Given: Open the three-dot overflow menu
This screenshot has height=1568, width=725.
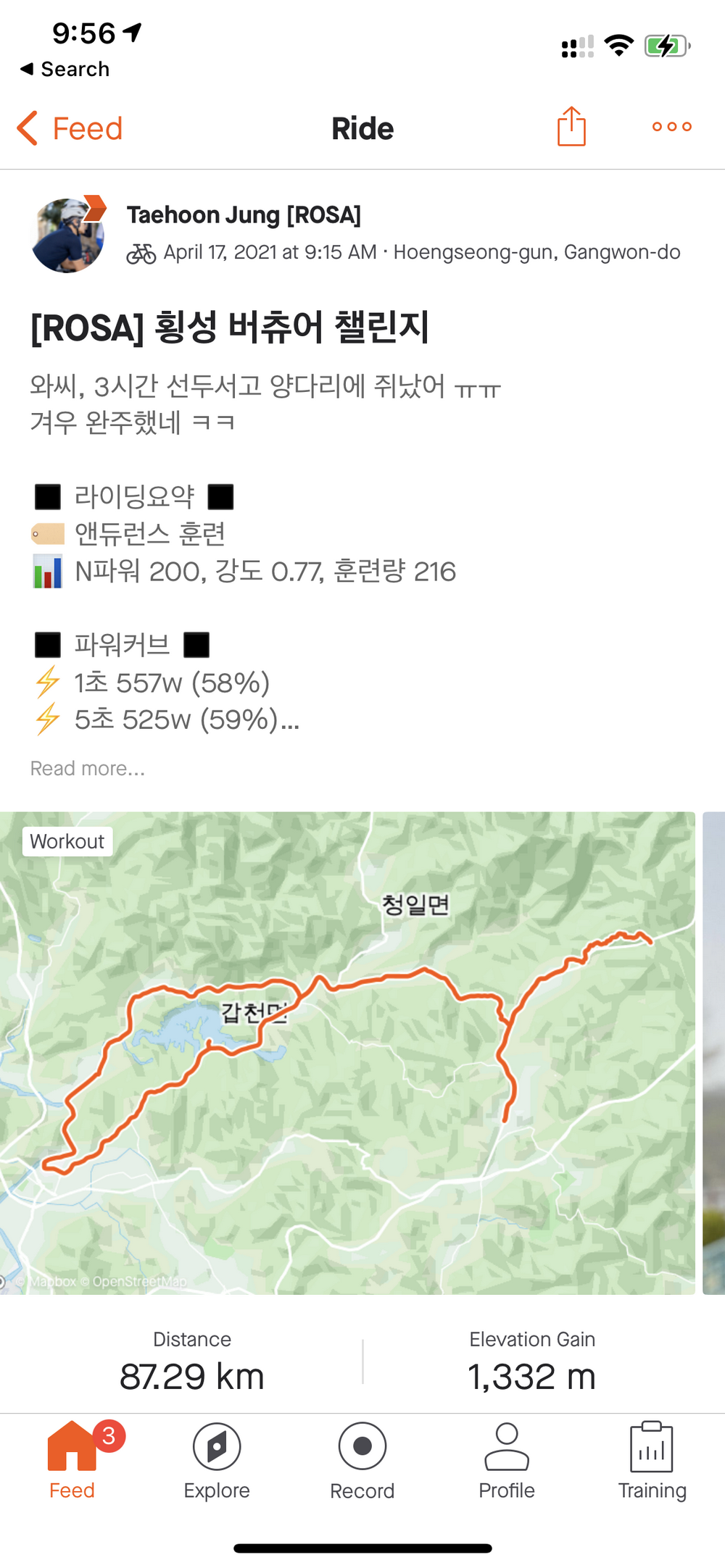Looking at the screenshot, I should (671, 127).
